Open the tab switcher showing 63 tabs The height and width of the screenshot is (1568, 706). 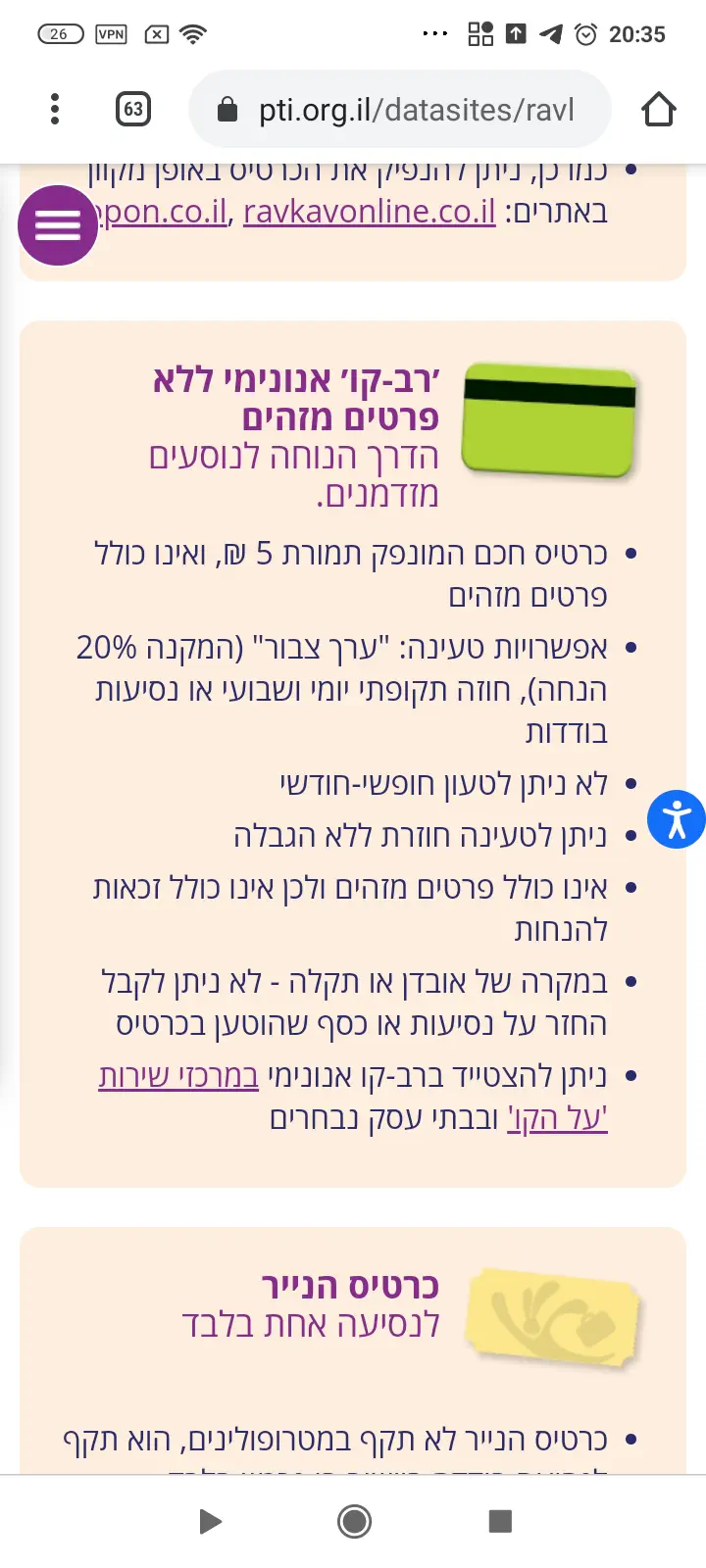coord(133,109)
